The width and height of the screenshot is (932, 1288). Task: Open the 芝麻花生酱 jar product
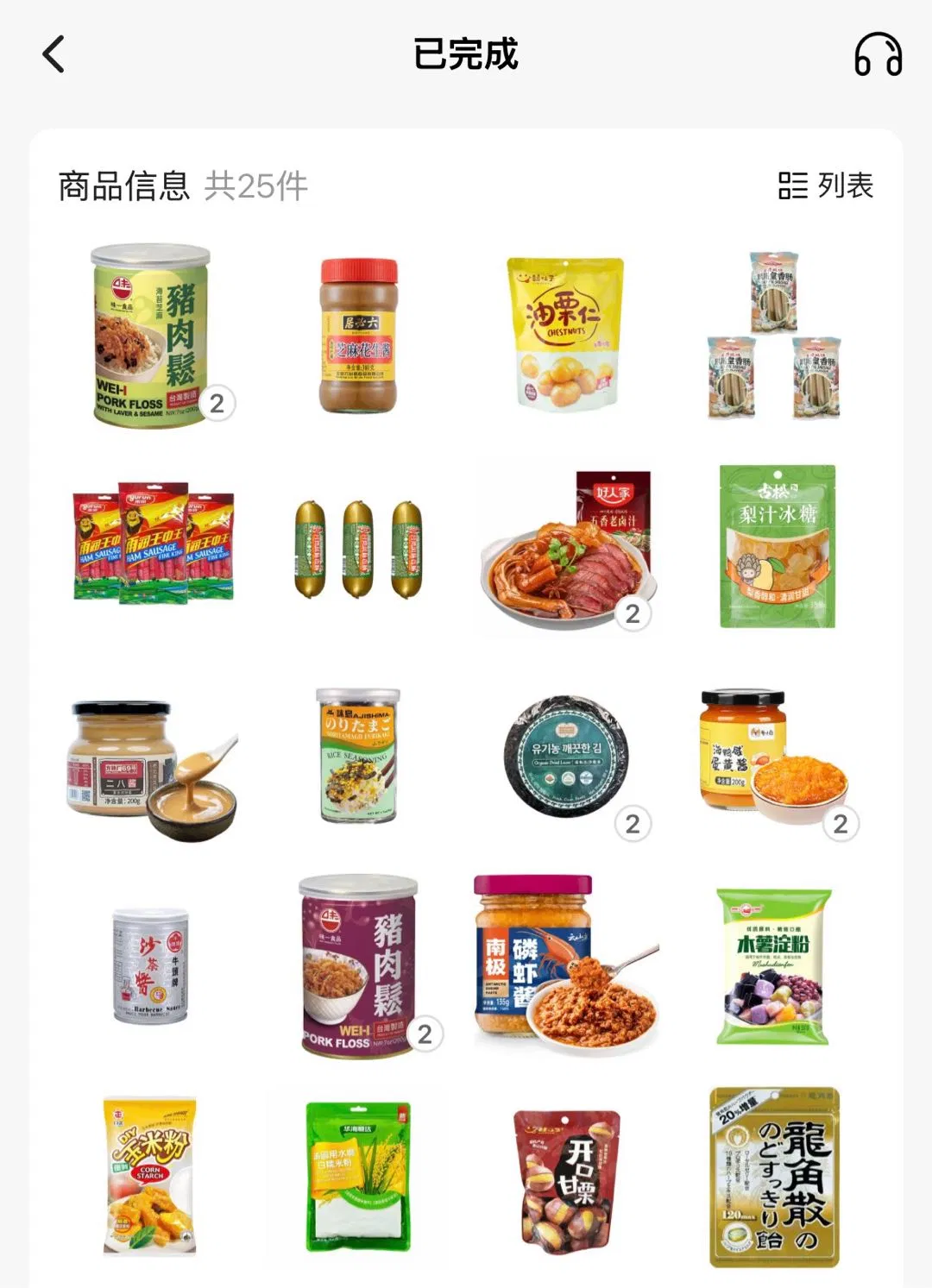tap(358, 336)
